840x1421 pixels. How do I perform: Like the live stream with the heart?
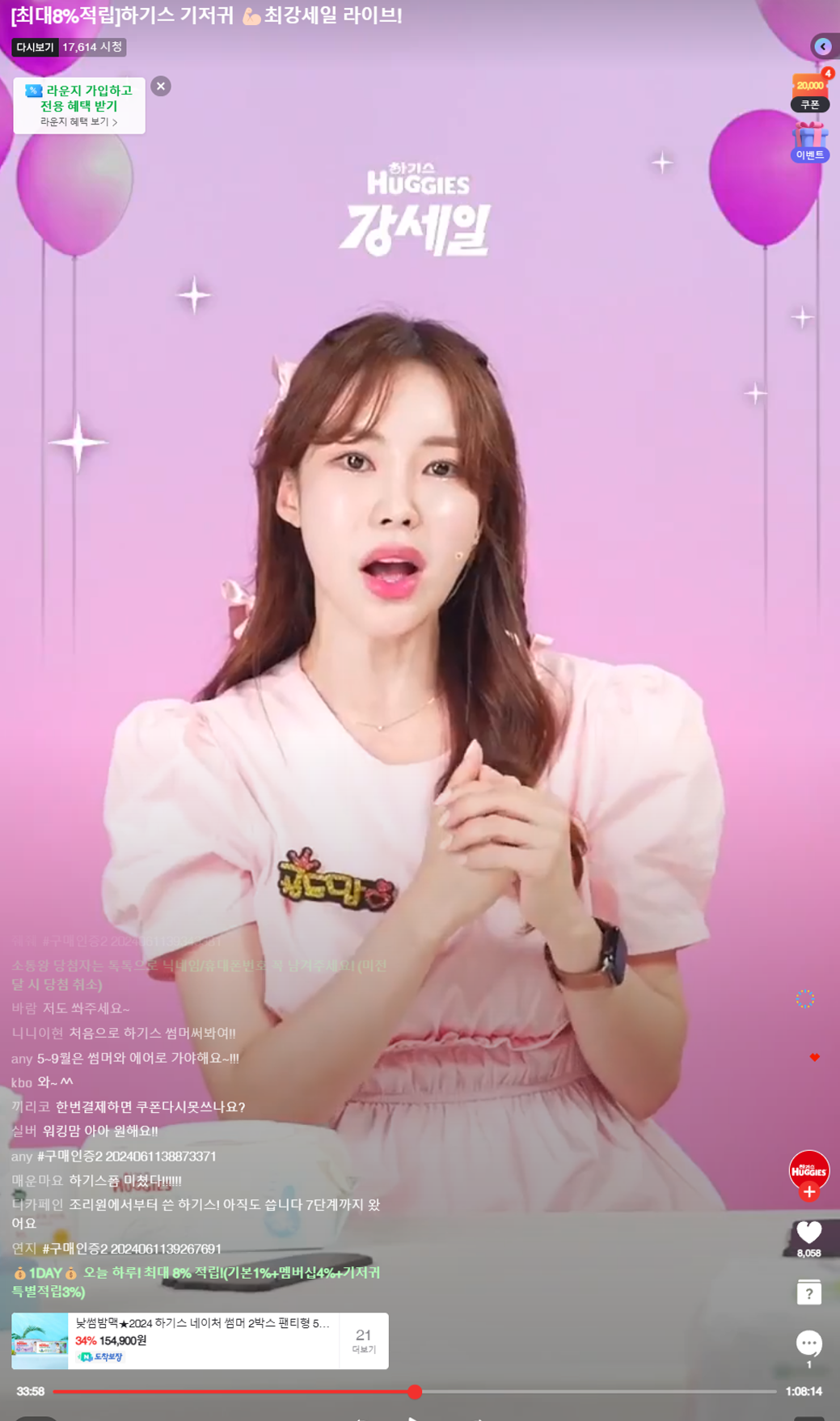[x=808, y=1233]
